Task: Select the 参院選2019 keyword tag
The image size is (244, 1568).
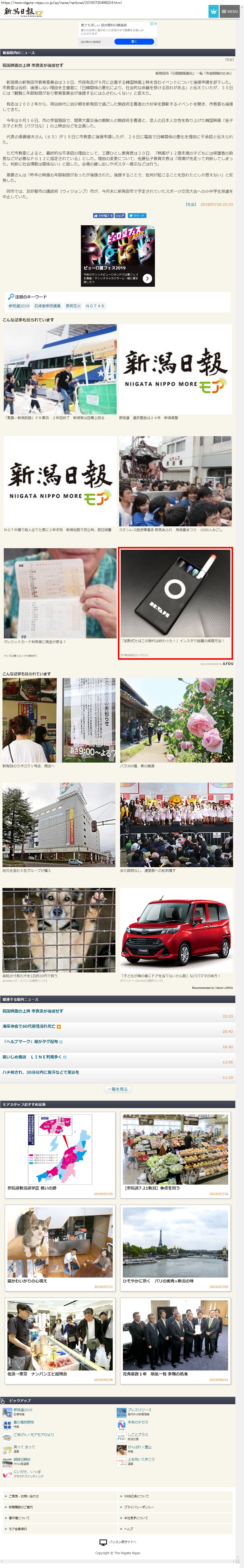Action: [x=19, y=306]
